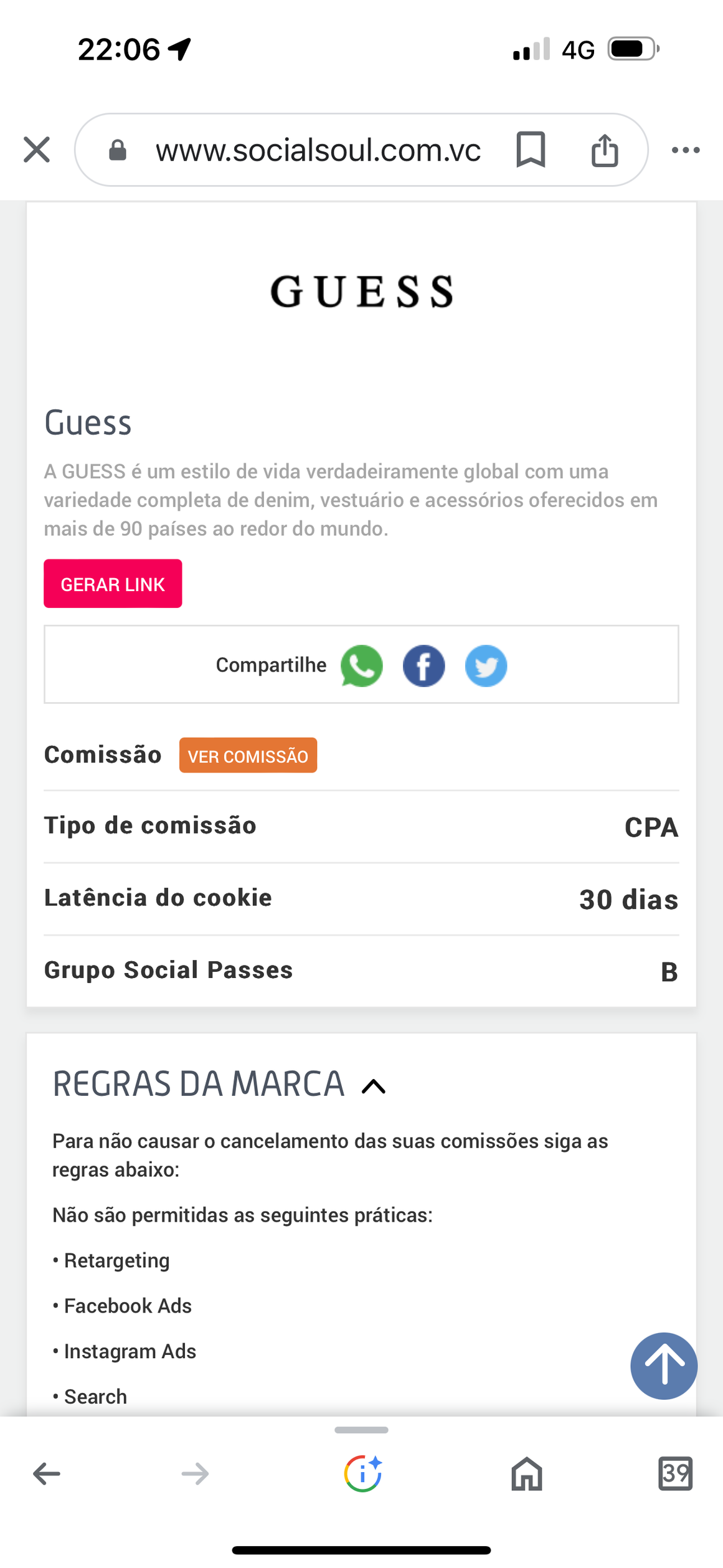This screenshot has width=723, height=1568.
Task: Go to the browser home page
Action: (527, 1474)
